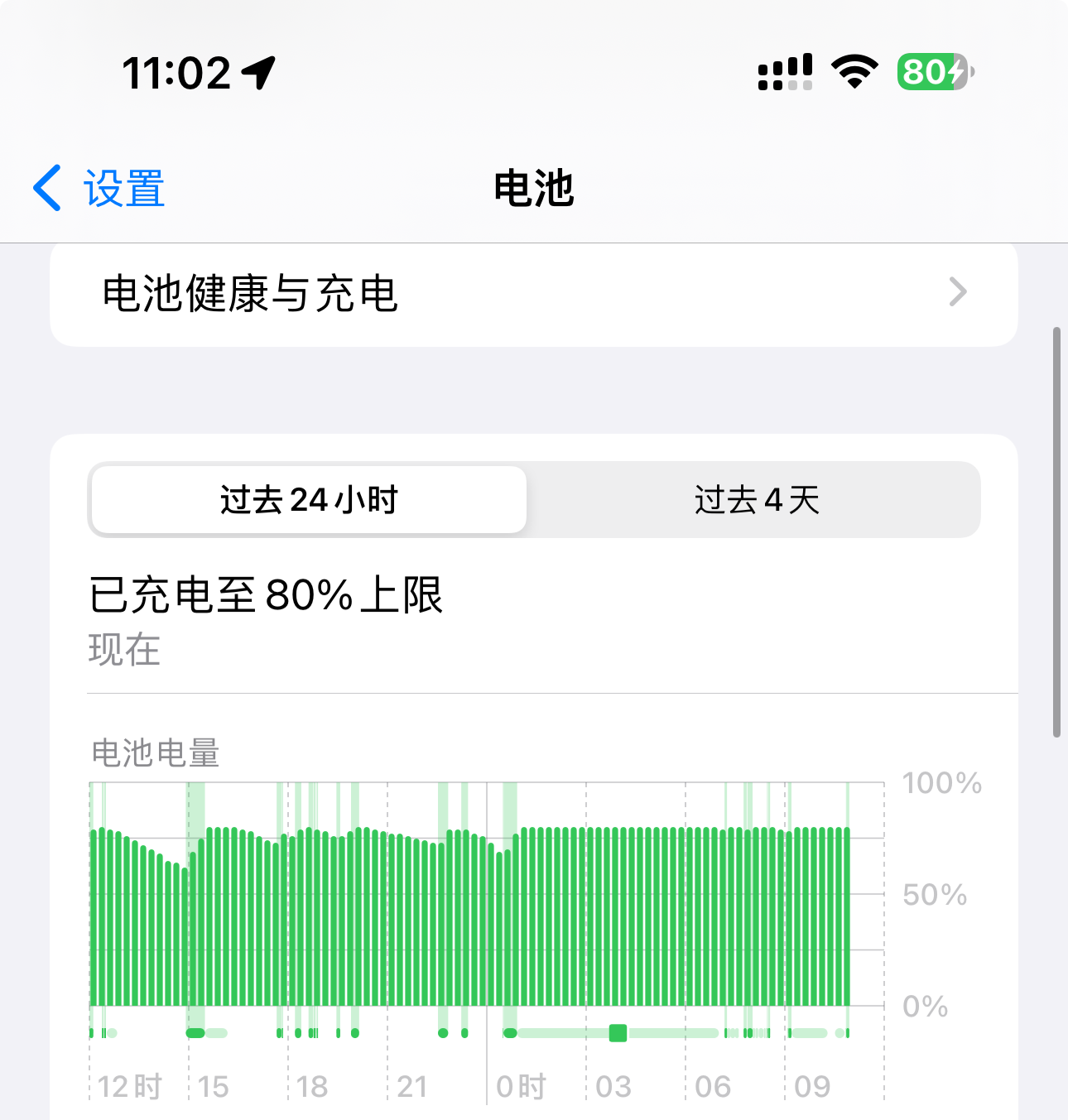Select the 12 时 label on the chart axis
The image size is (1068, 1120).
[127, 1085]
